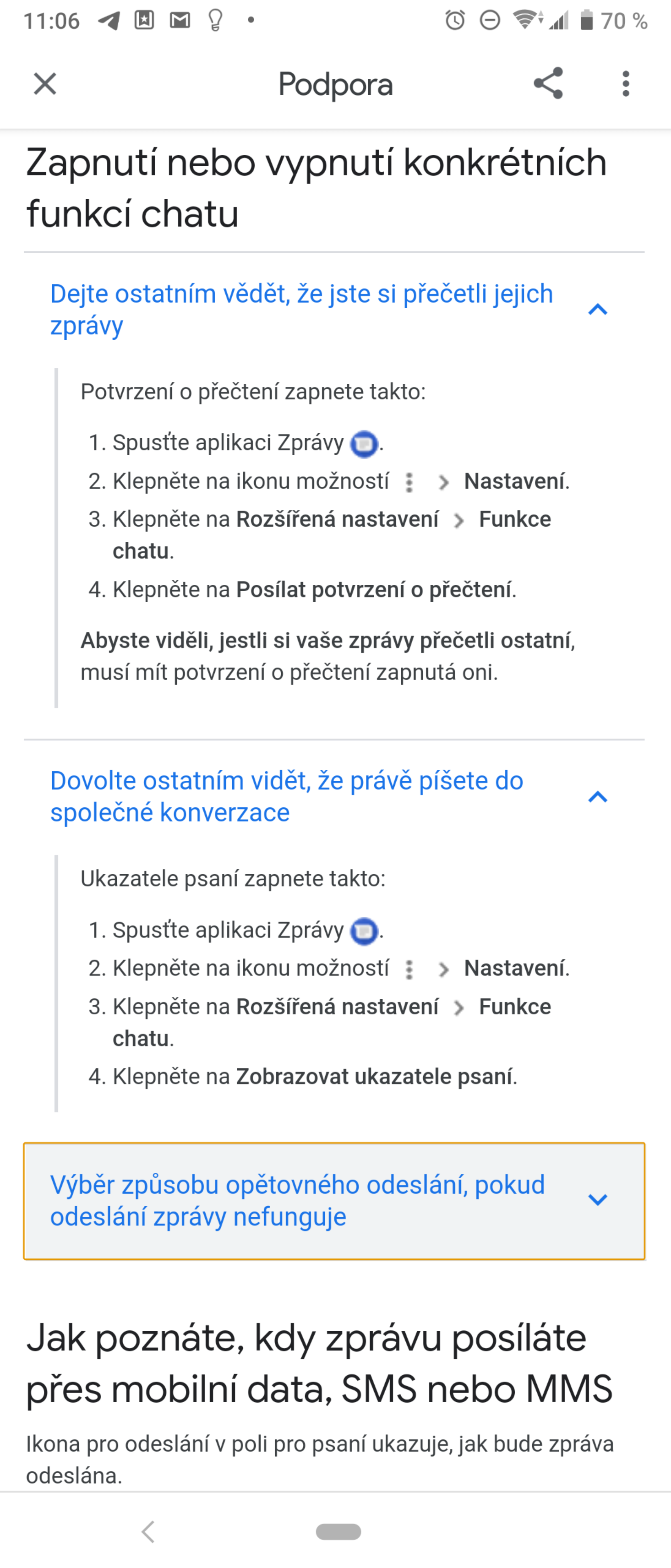Go to home via navigation pill
Screen dimensions: 671x1568
(338, 1531)
